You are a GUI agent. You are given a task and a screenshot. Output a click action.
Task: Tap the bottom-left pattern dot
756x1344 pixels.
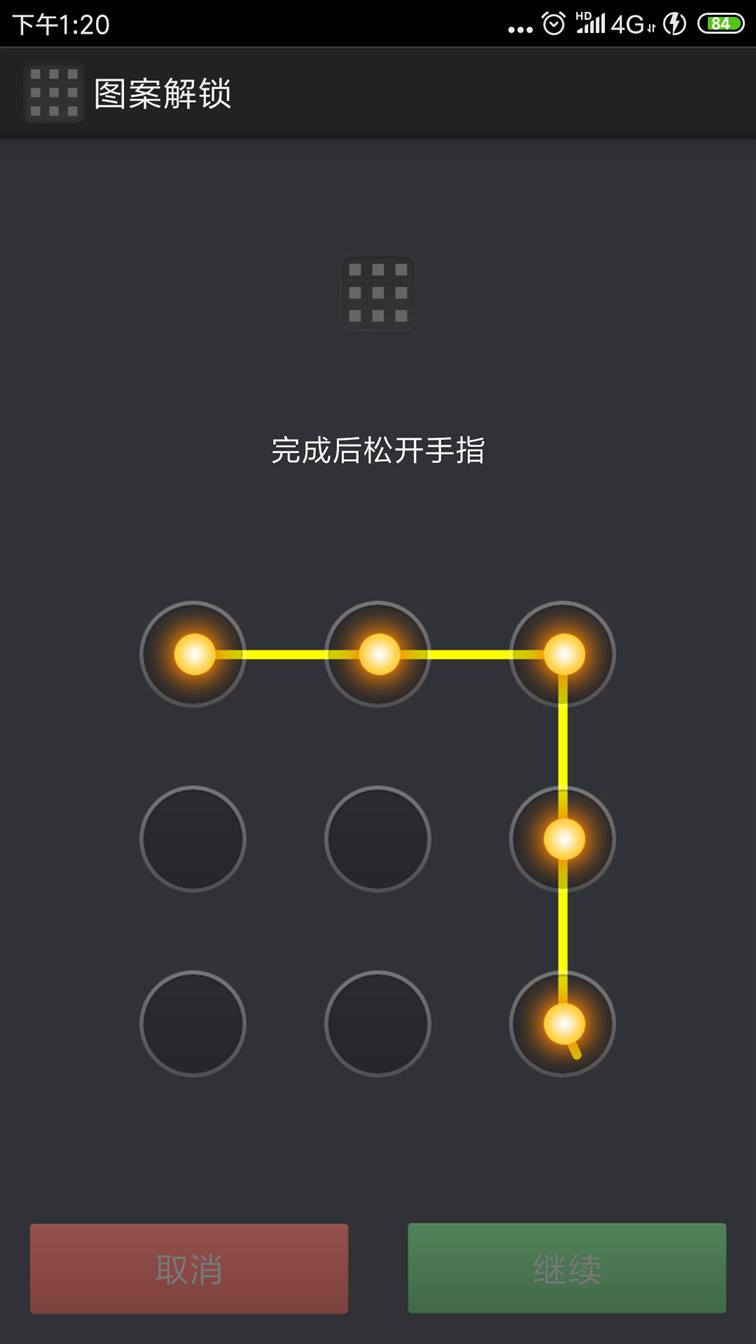(193, 1024)
